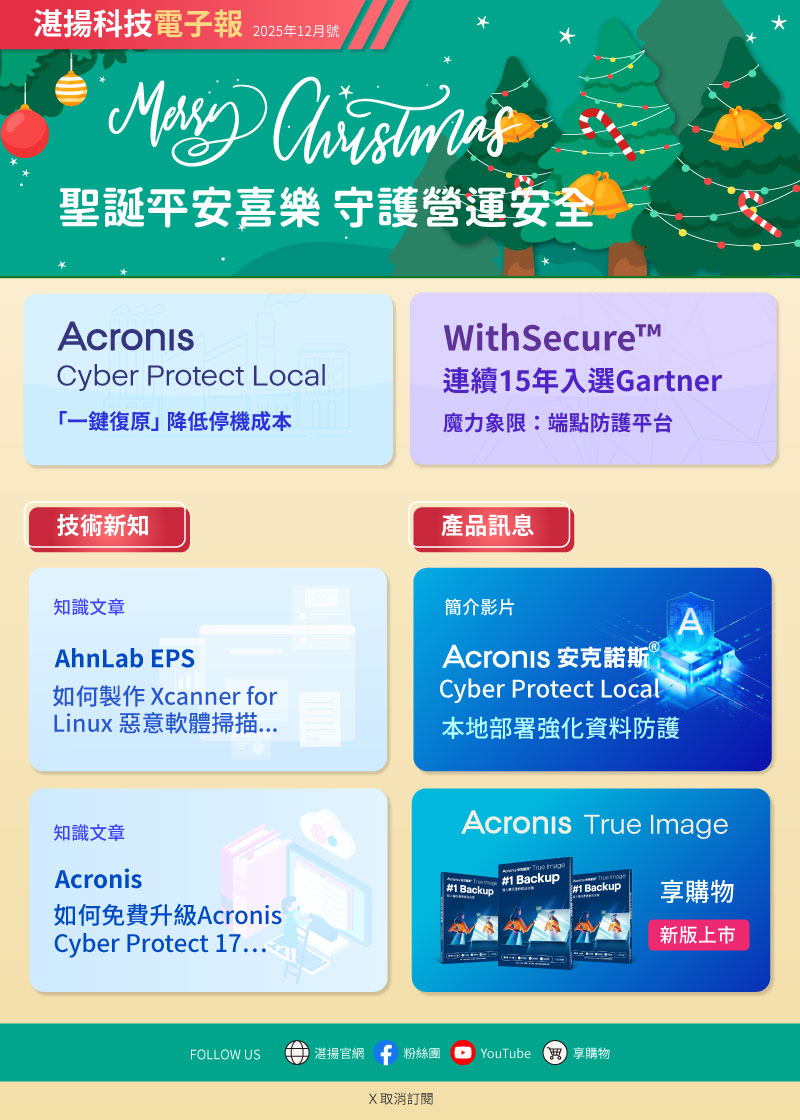Viewport: 800px width, 1120px height.
Task: Watch the Acronis Cyber Protect Local intro video
Action: pos(592,669)
